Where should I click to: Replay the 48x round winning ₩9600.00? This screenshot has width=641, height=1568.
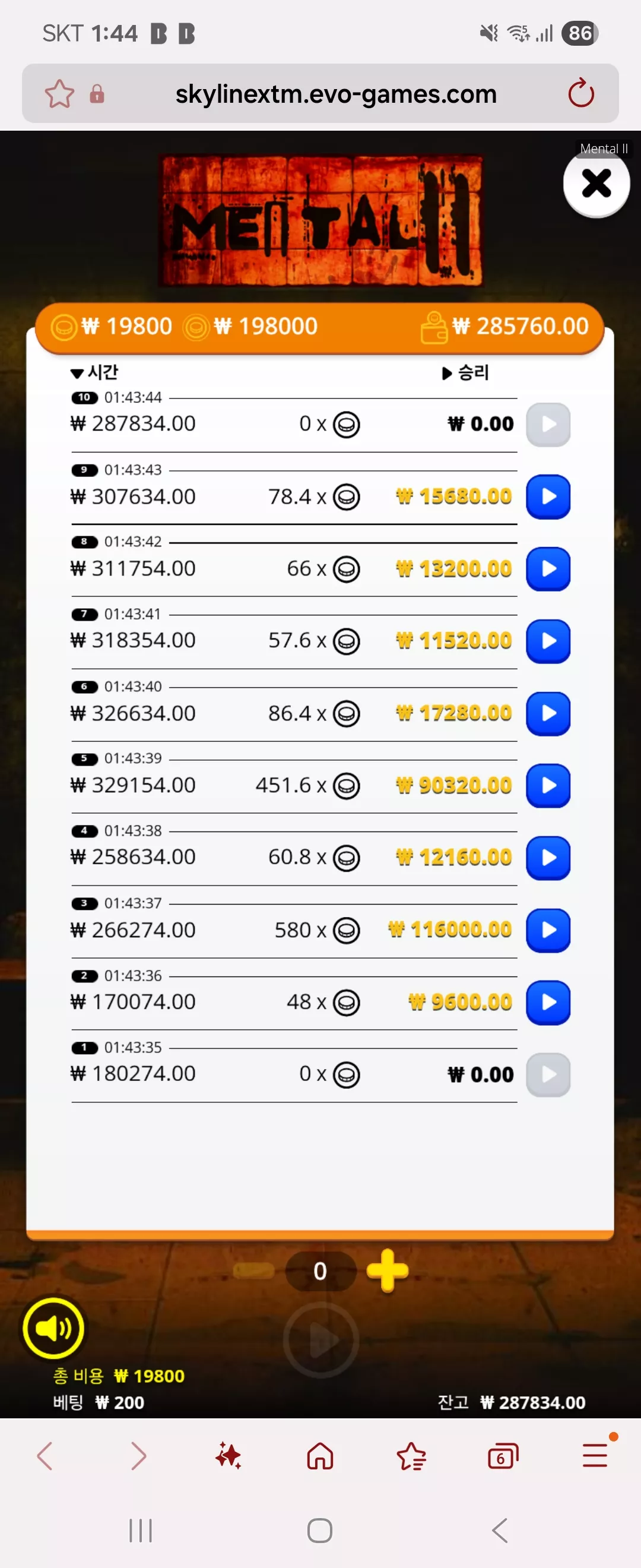point(548,1002)
